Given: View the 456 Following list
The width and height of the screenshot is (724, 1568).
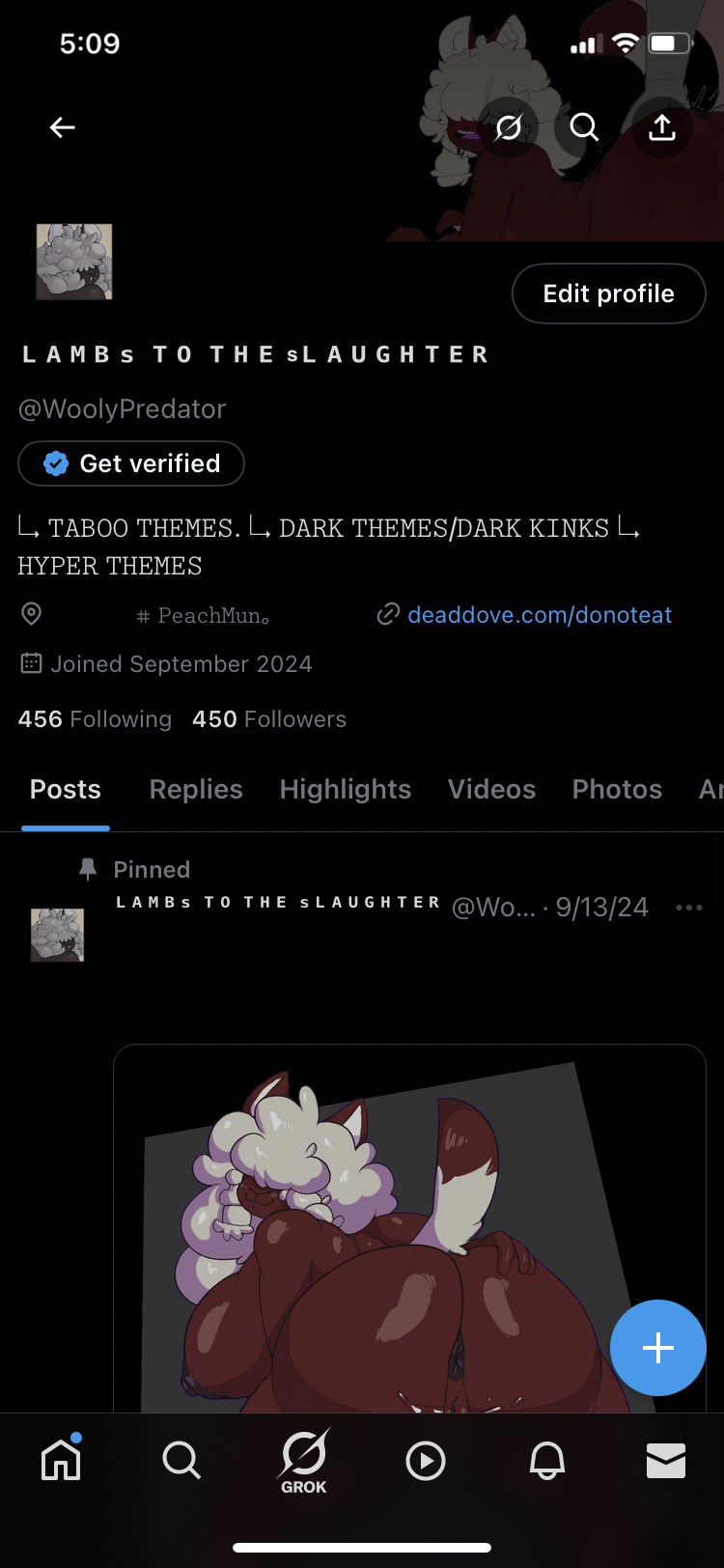Looking at the screenshot, I should [x=95, y=719].
